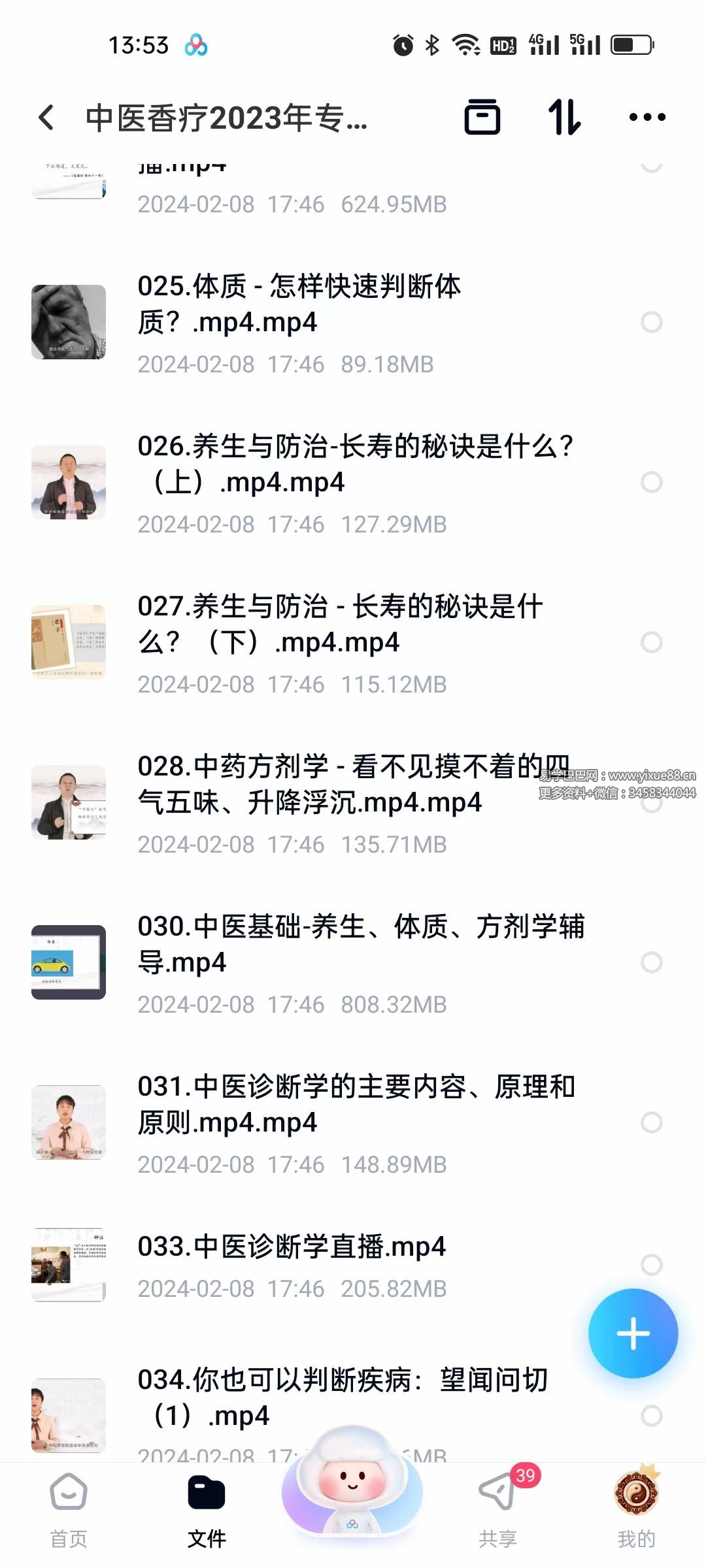Go back from the 中医香疗 folder
Image resolution: width=706 pixels, height=1568 pixels.
46,118
